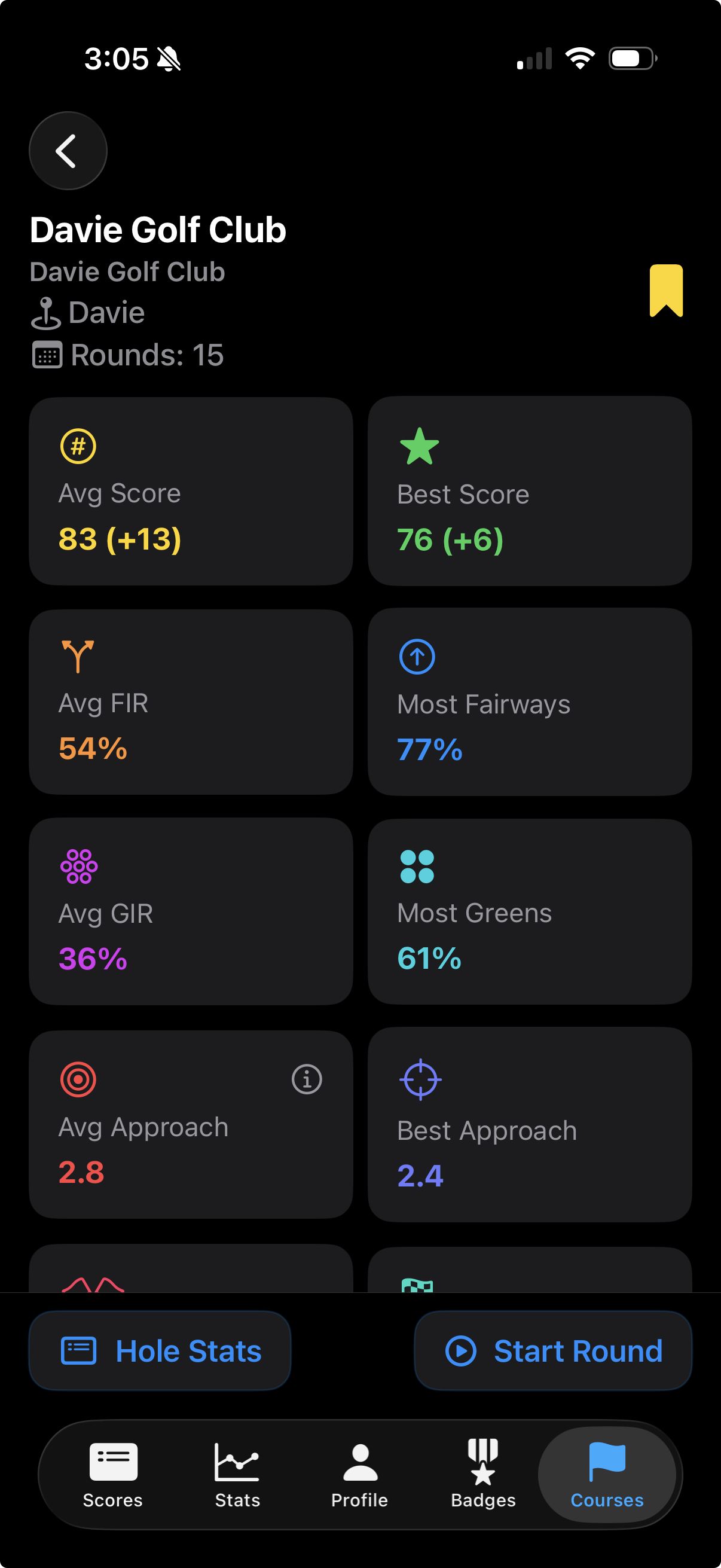Tap the orange fork Avg FIR icon
Viewport: 721px width, 1568px height.
click(x=77, y=655)
